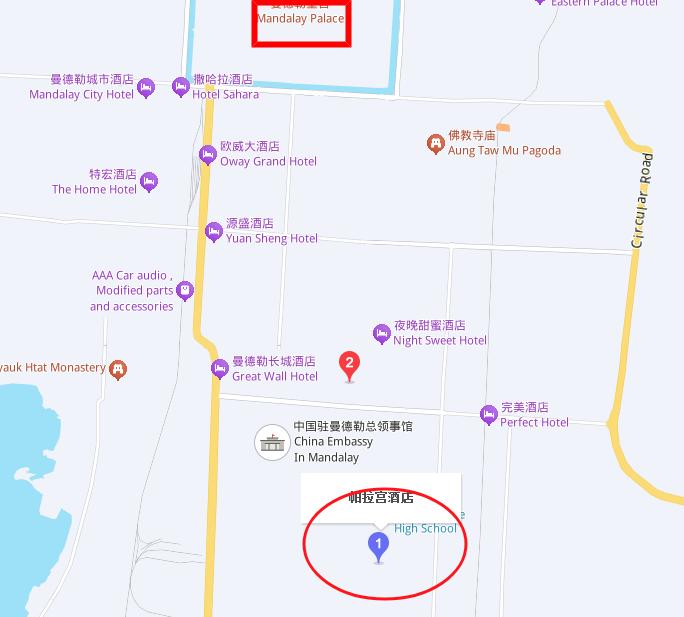The height and width of the screenshot is (617, 684).
Task: Select the AAA Car audio shop pin
Action: (184, 291)
